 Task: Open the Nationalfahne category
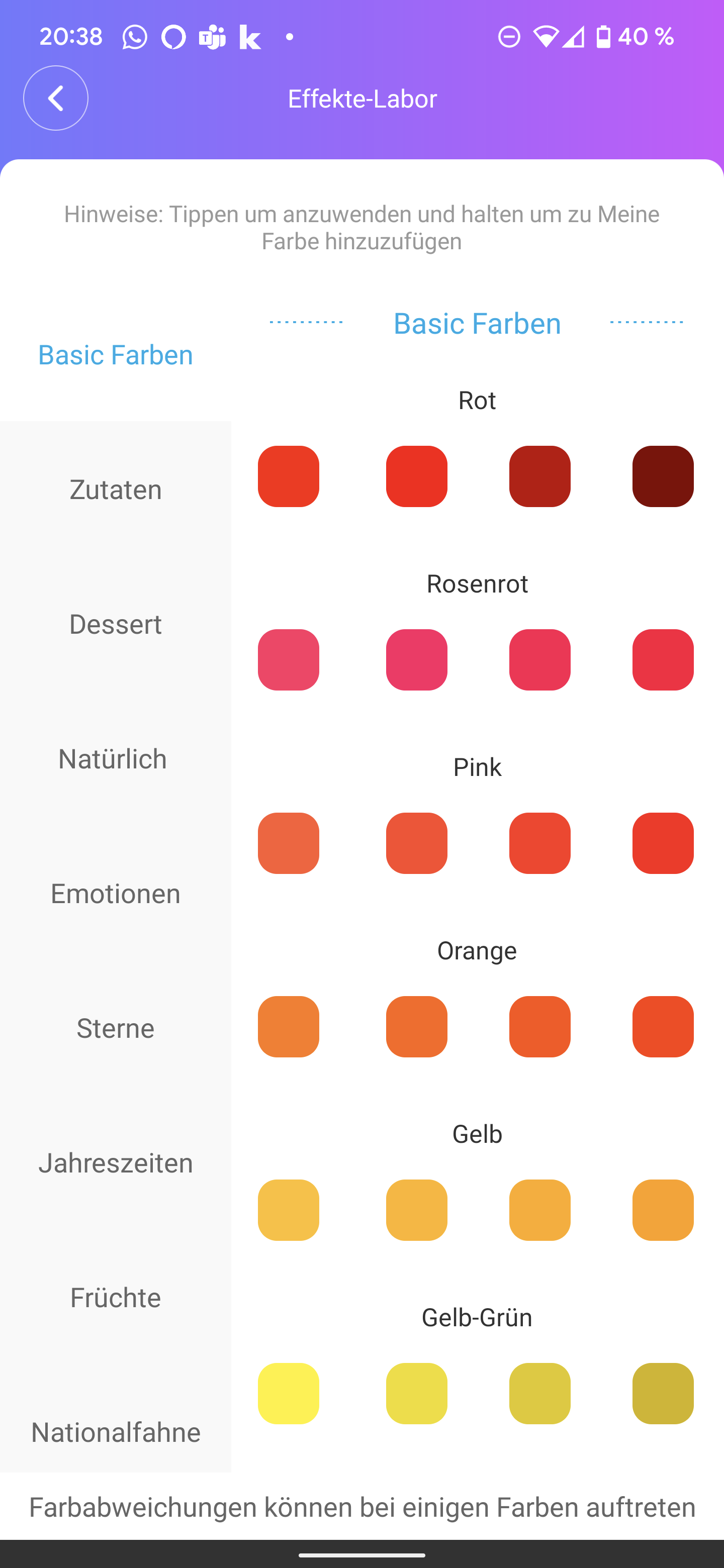pos(115,1432)
